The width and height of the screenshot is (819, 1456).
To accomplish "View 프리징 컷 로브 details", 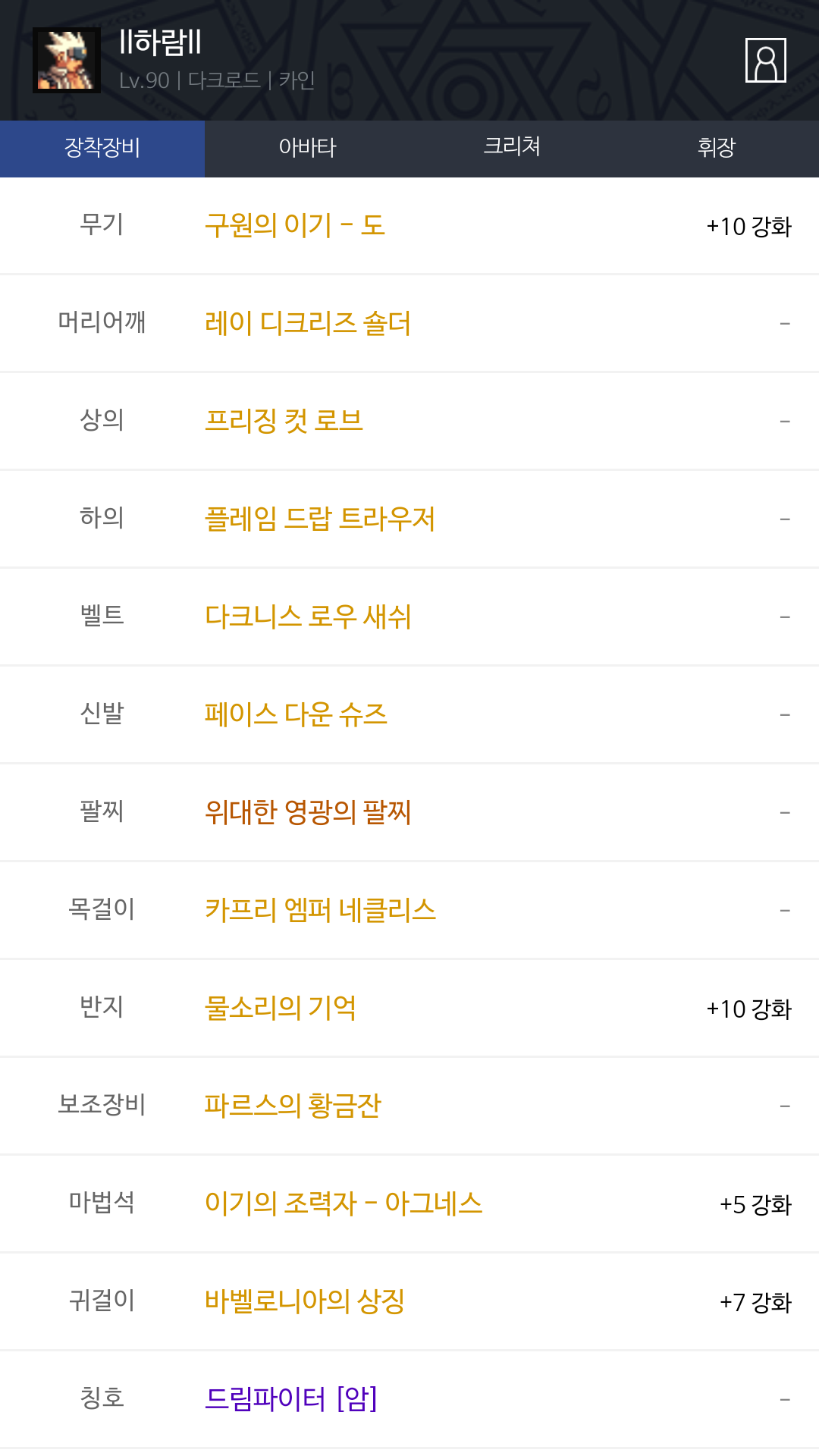I will tap(284, 421).
